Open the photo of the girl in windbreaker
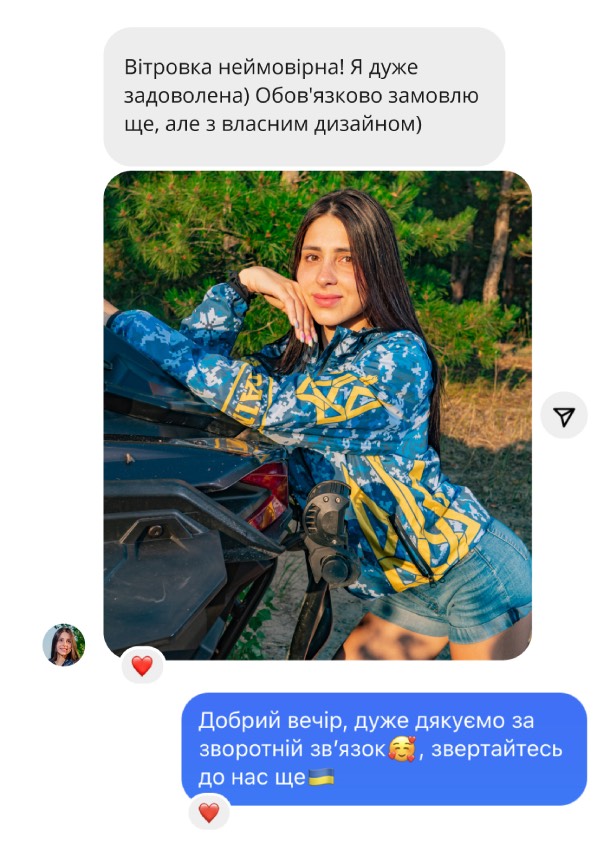The height and width of the screenshot is (850, 612). (x=317, y=415)
